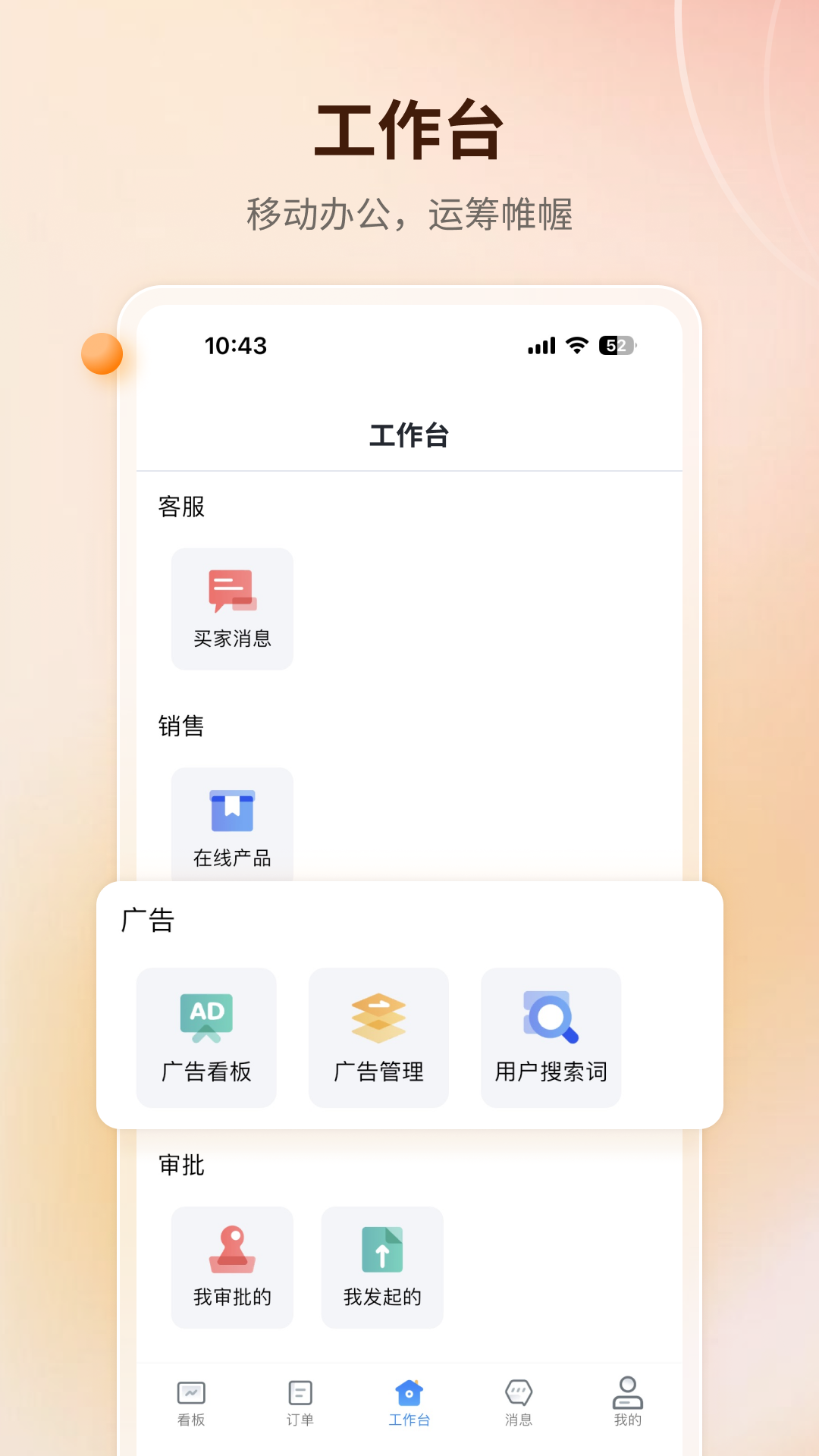Open the 我发起的 upload document icon
This screenshot has height=1456, width=819.
pos(381,1250)
